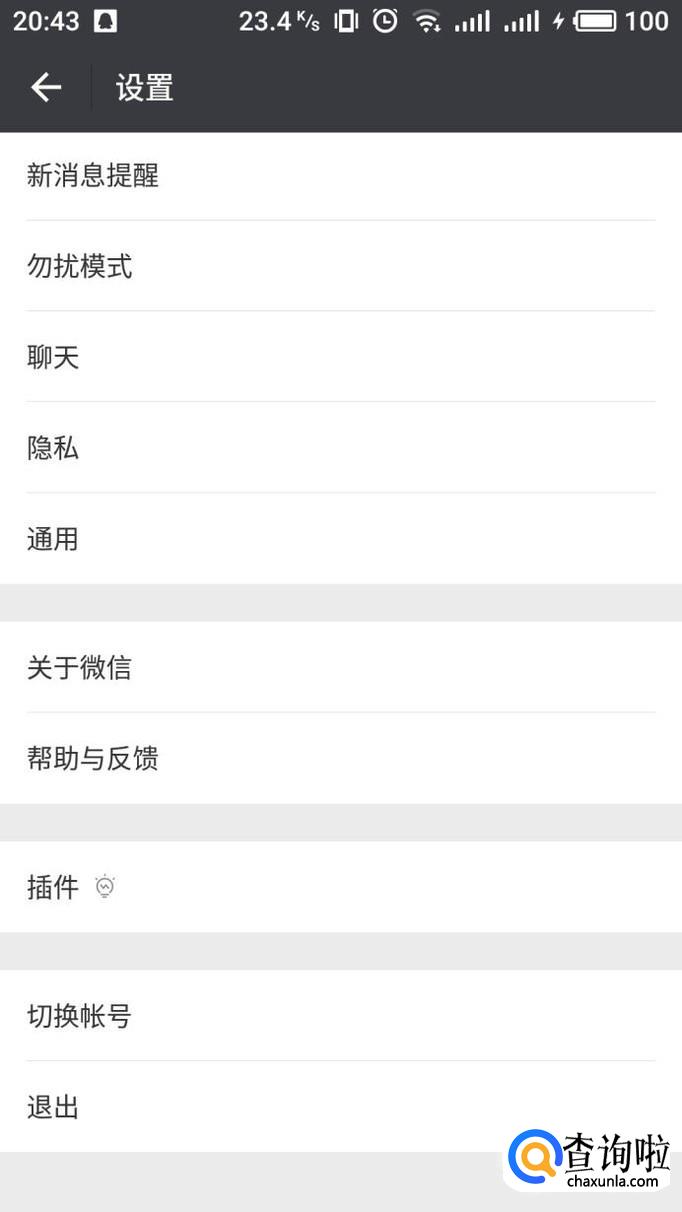Go back using the top-left arrow
The height and width of the screenshot is (1212, 682).
point(46,88)
